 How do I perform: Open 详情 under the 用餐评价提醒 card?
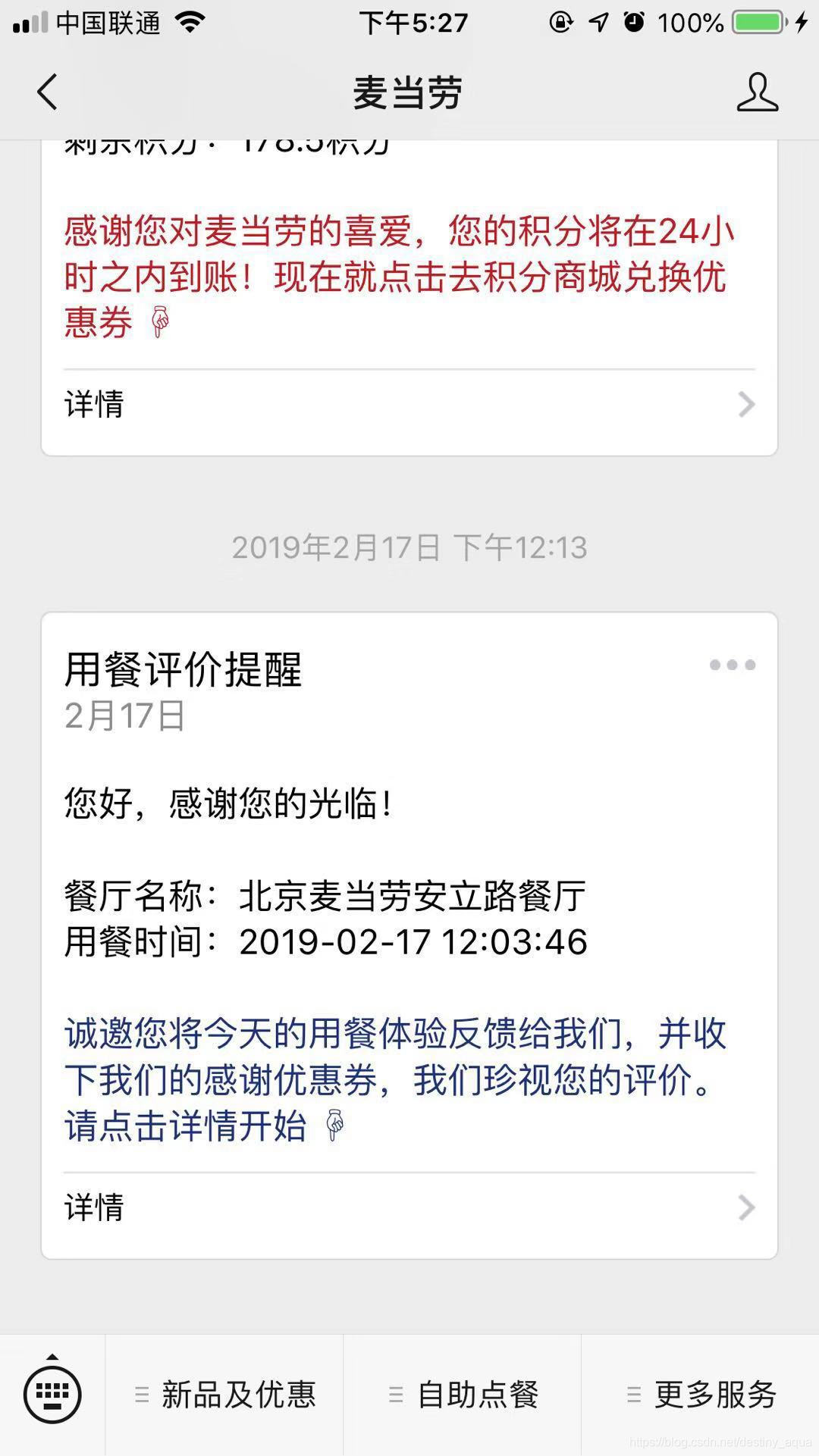409,1207
